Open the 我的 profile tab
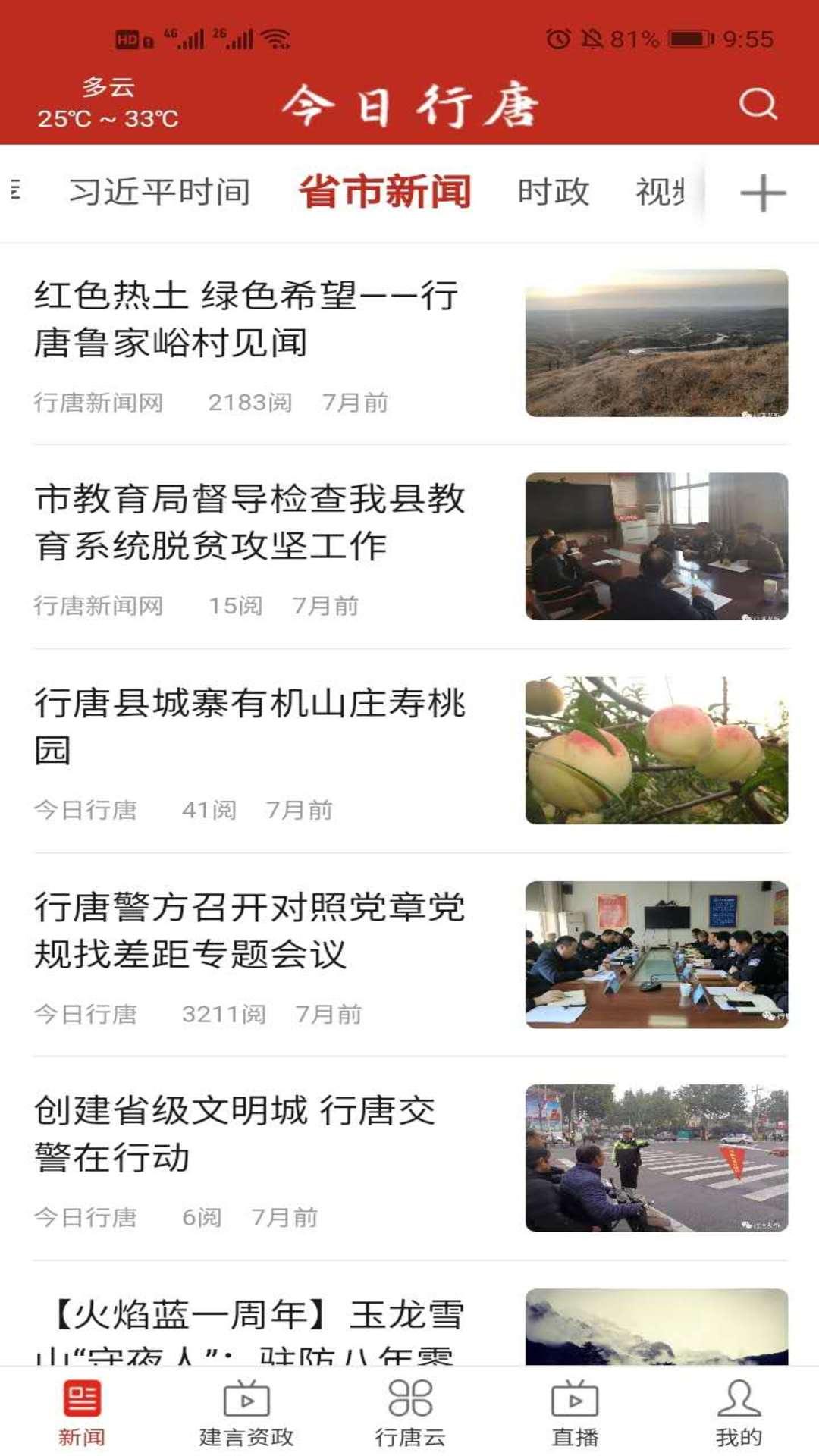 738,1412
